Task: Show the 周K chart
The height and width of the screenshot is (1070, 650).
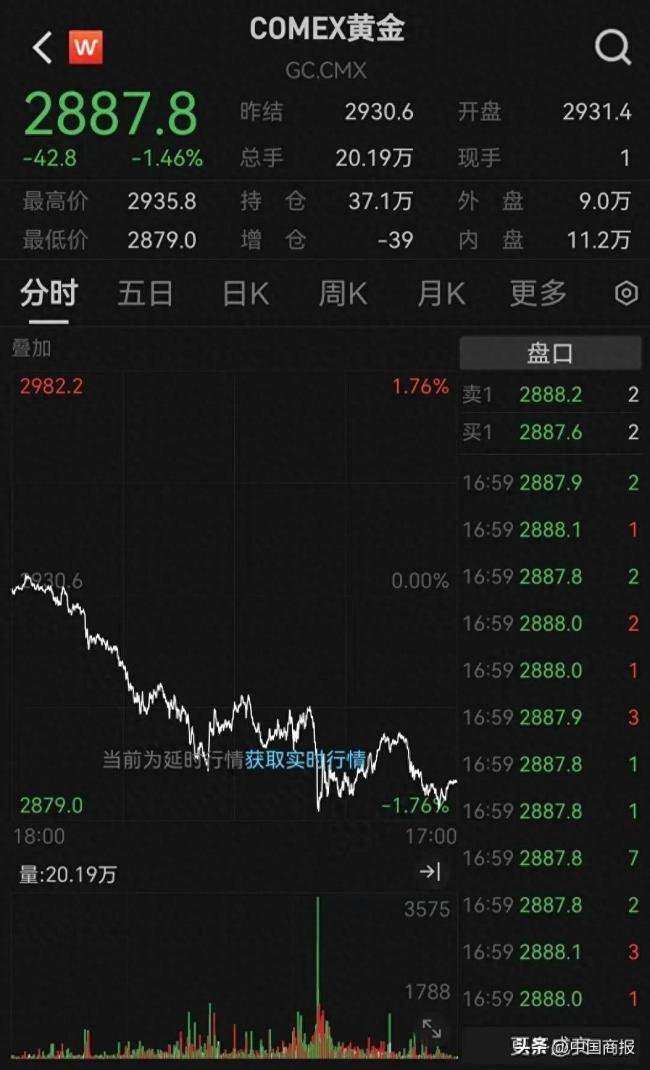Action: tap(343, 293)
